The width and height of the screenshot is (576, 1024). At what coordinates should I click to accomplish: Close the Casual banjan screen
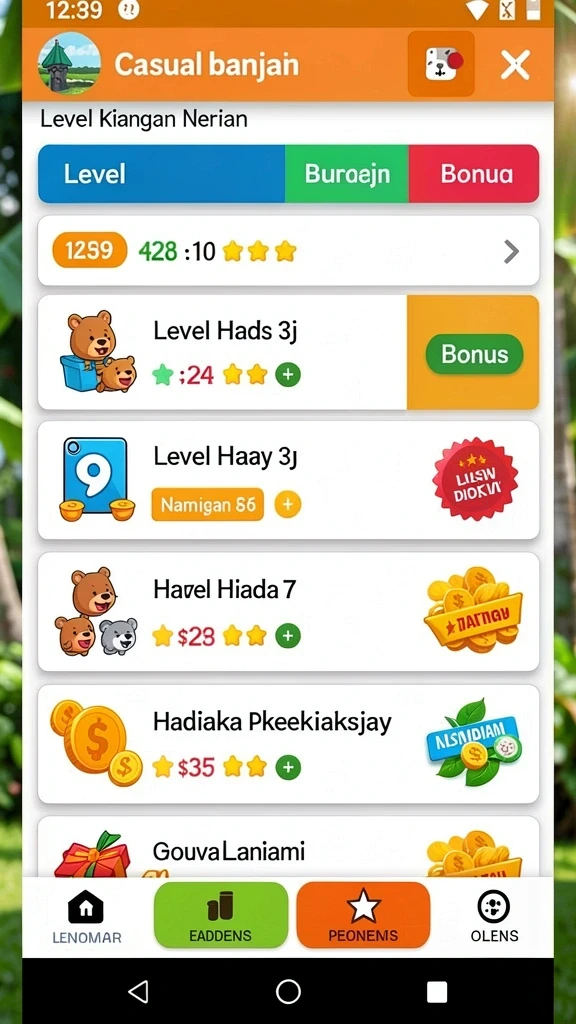515,65
